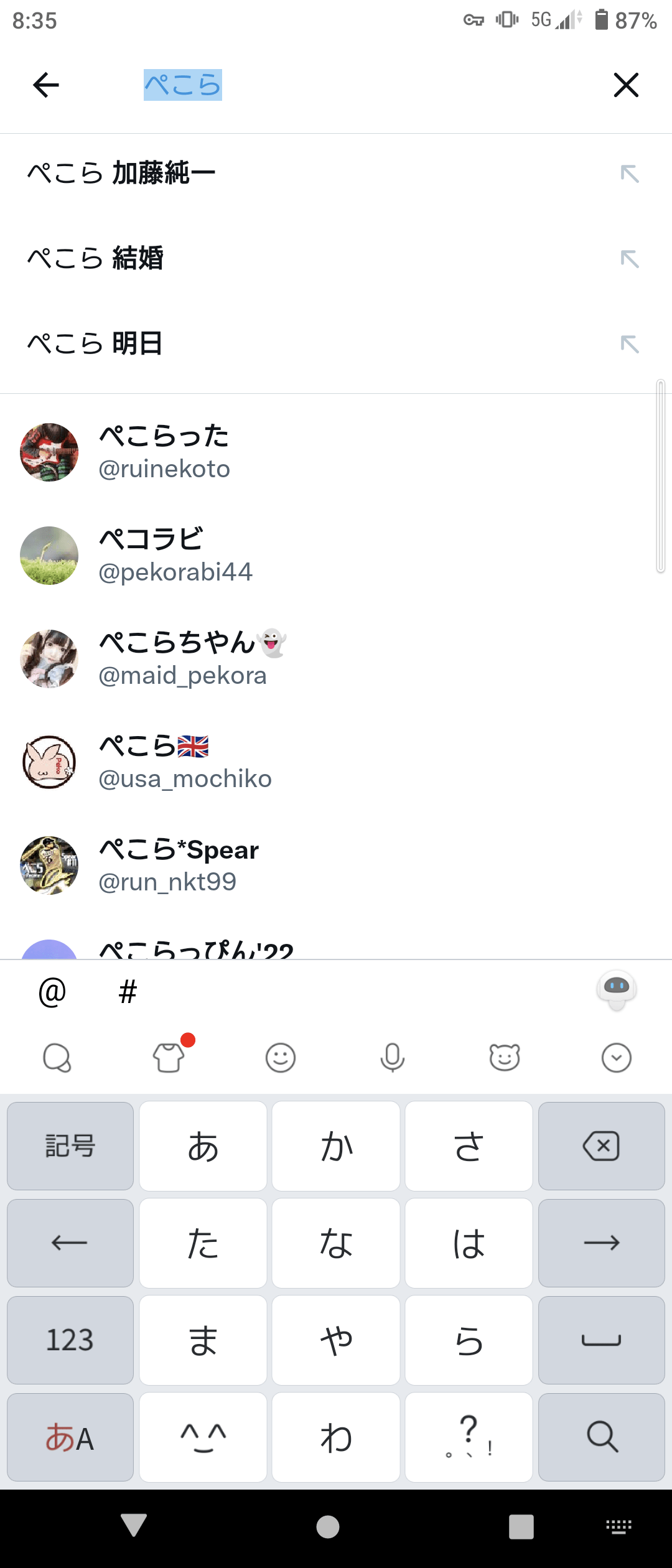
Task: Open the keyboard theme shirt icon
Action: point(169,1058)
